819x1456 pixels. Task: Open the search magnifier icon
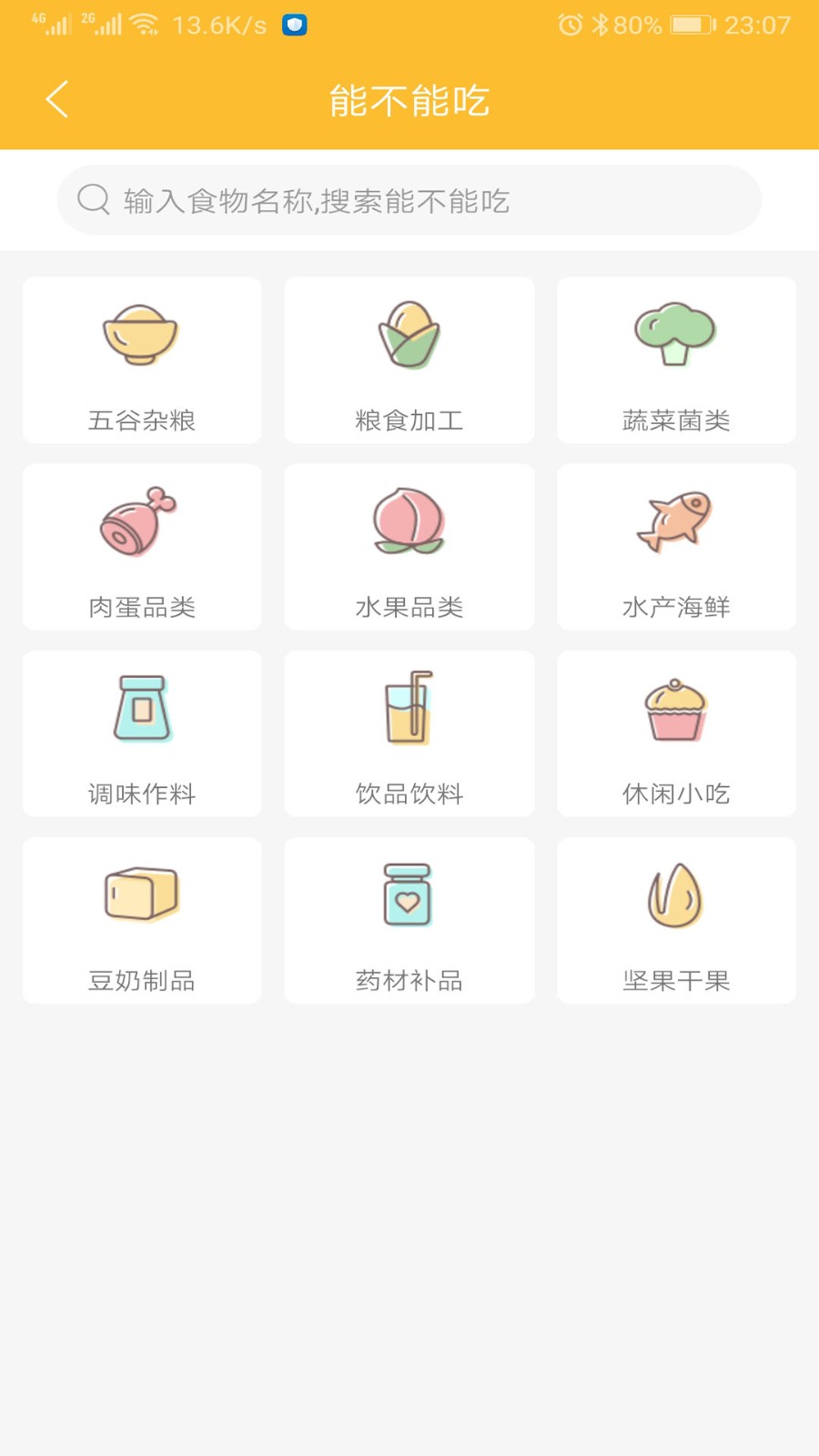pyautogui.click(x=93, y=200)
